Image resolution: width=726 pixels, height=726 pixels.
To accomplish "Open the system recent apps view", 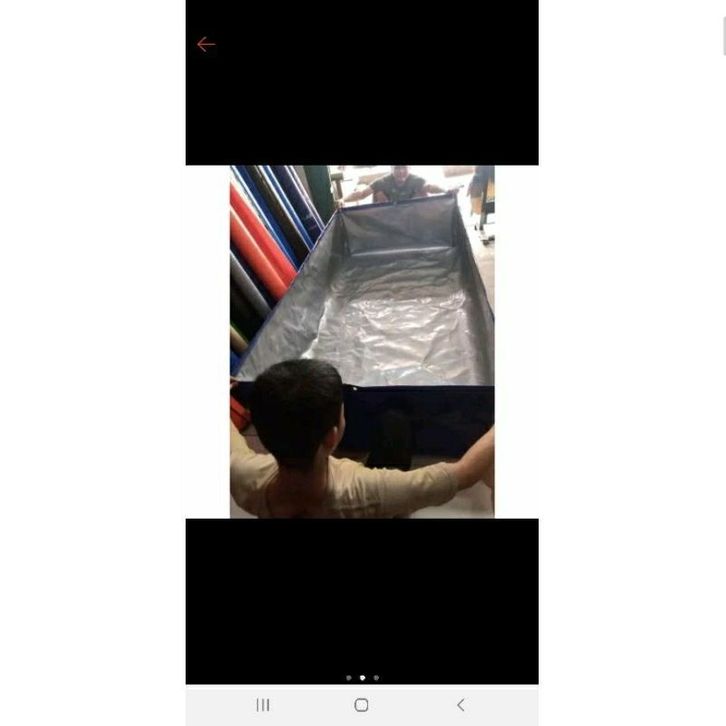I will click(263, 705).
